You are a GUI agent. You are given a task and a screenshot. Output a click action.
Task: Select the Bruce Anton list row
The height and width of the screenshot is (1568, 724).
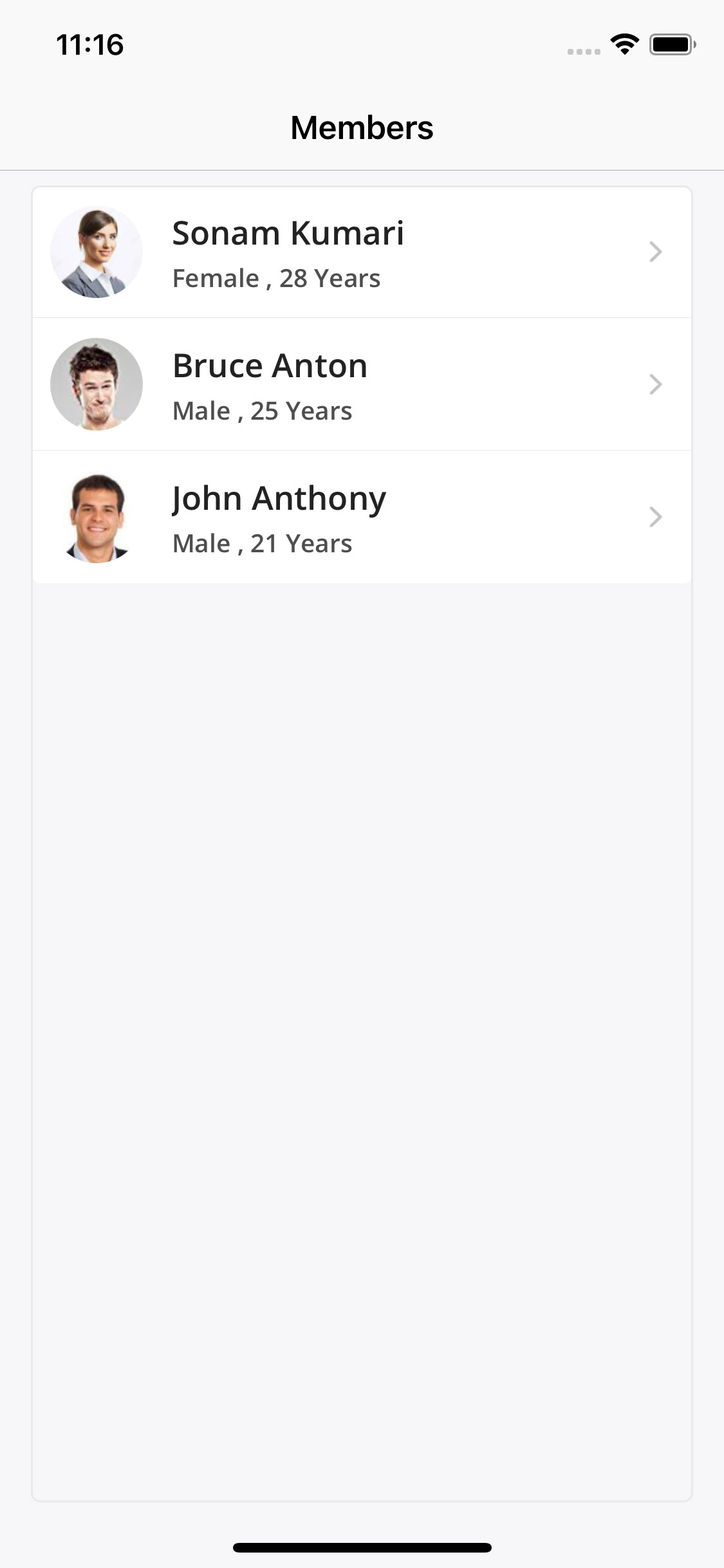coord(362,384)
